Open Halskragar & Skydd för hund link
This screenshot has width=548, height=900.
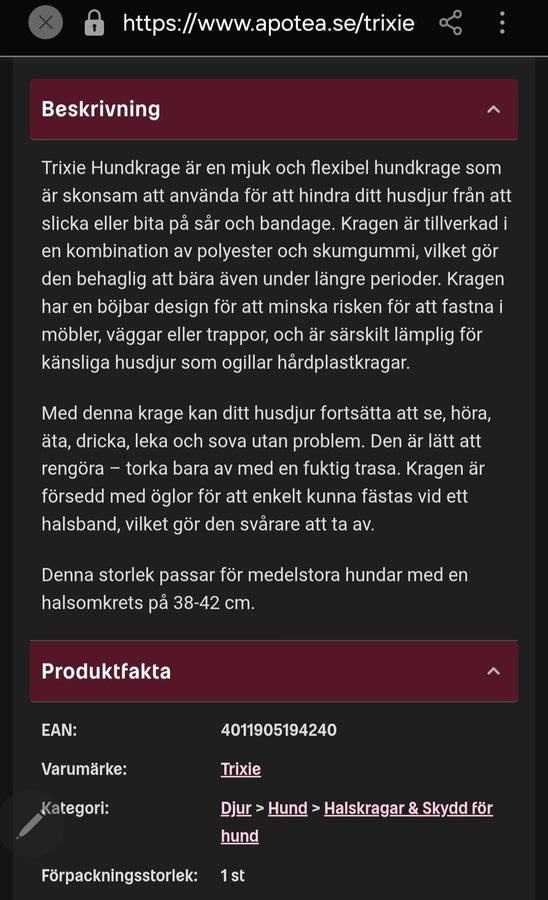356,822
